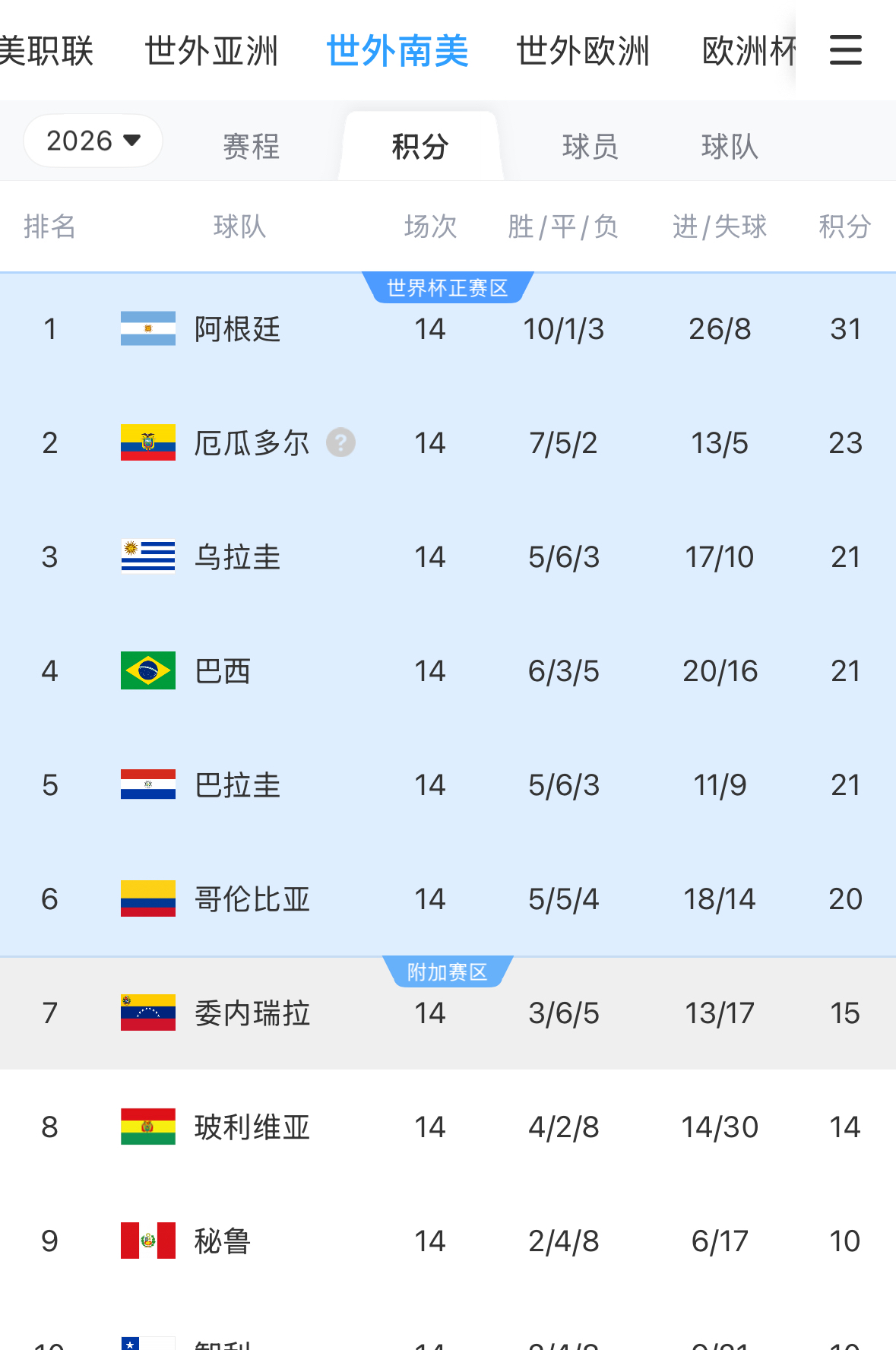
Task: Open the 巴拉圭 team row
Action: (237, 785)
